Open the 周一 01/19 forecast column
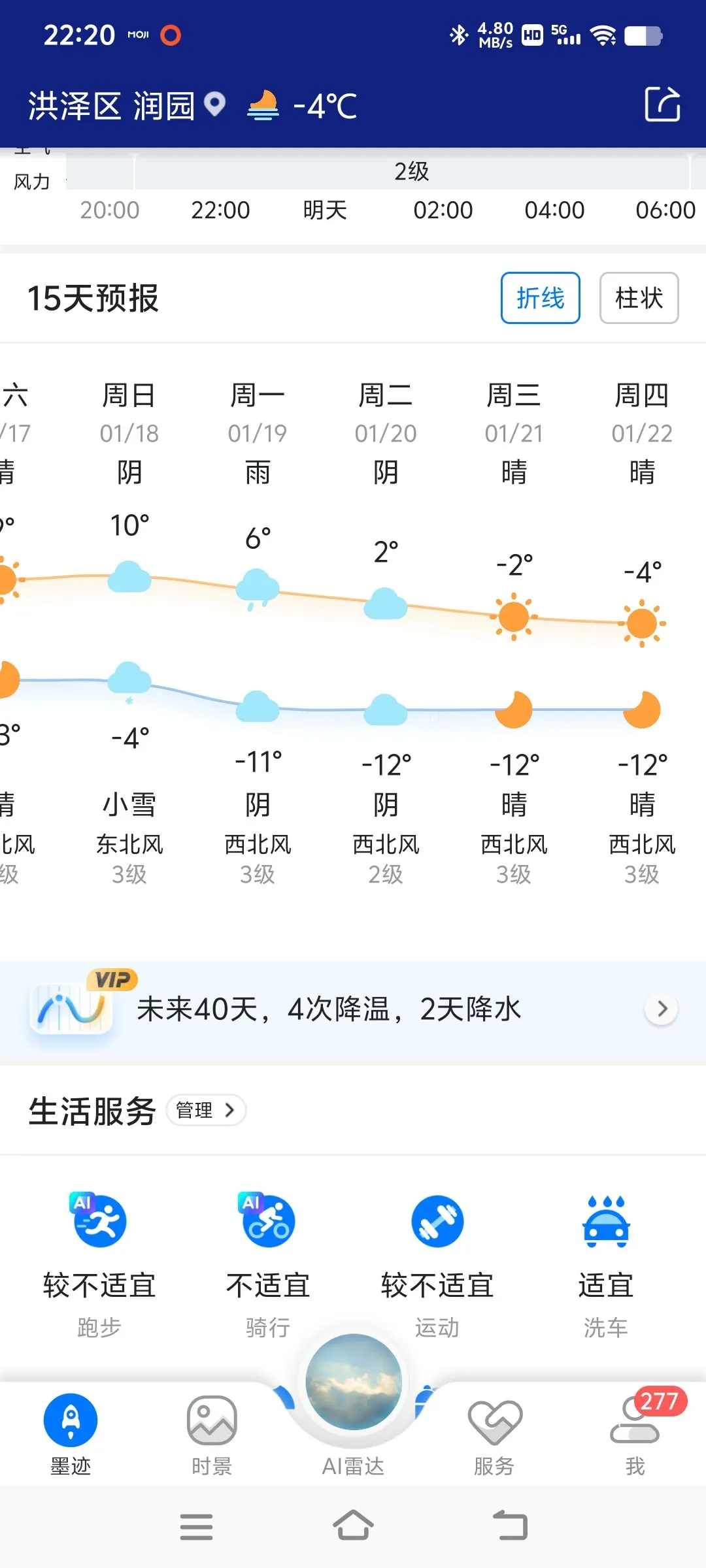Viewport: 706px width, 1568px height. pyautogui.click(x=258, y=627)
